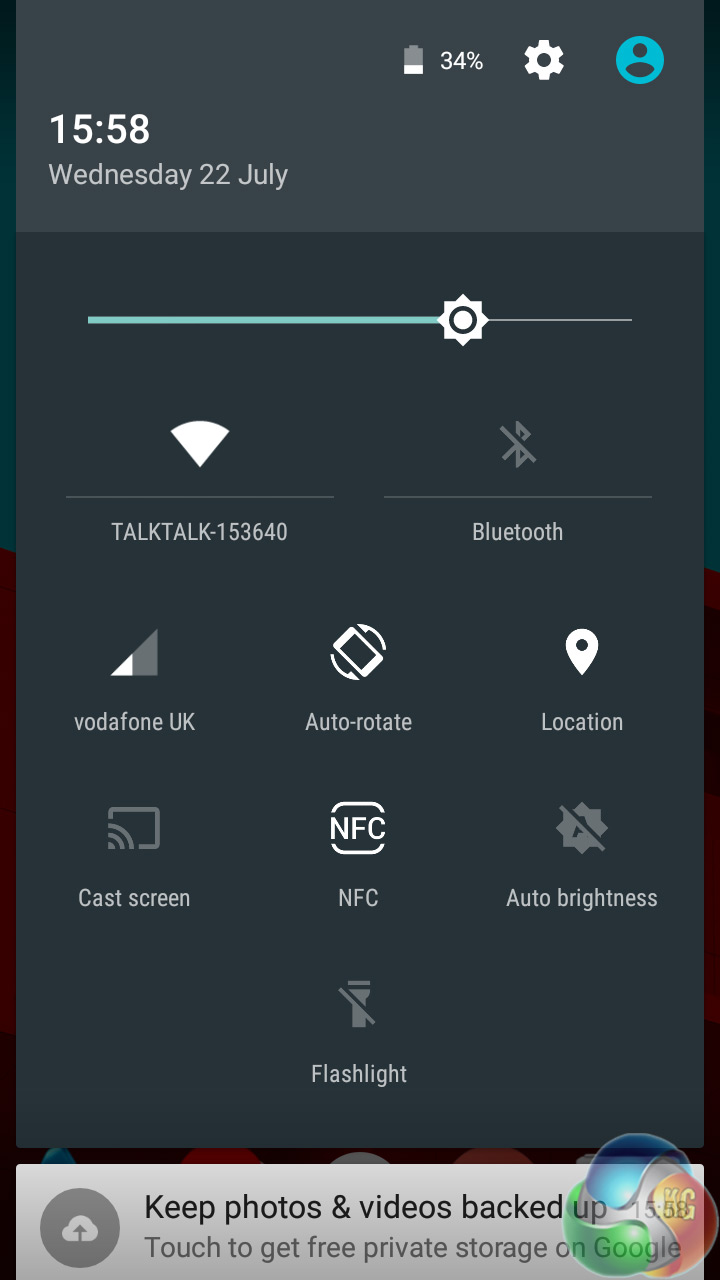This screenshot has width=720, height=1280.
Task: Switch on the Flashlight
Action: 358,1005
